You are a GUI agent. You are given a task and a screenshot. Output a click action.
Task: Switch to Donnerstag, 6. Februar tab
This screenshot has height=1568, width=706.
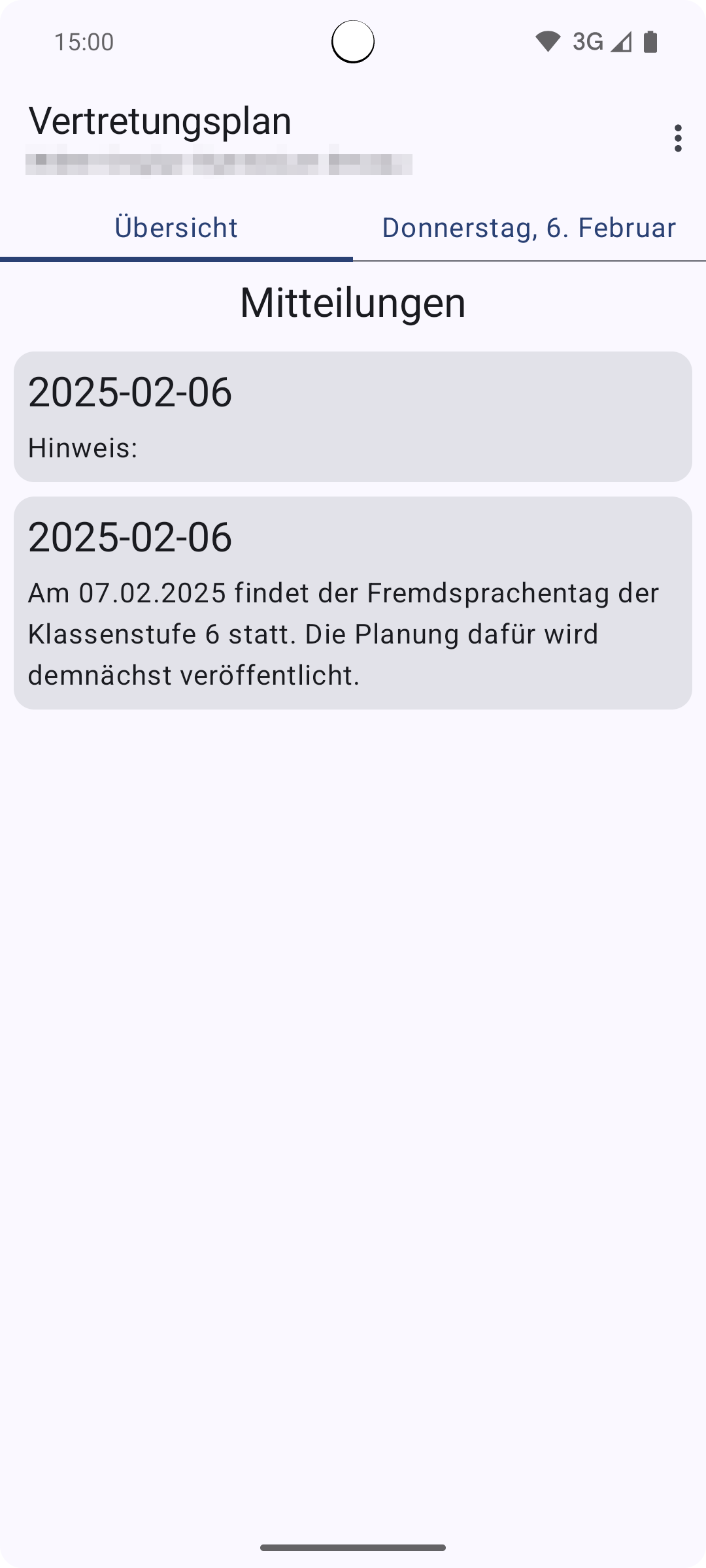pos(529,228)
